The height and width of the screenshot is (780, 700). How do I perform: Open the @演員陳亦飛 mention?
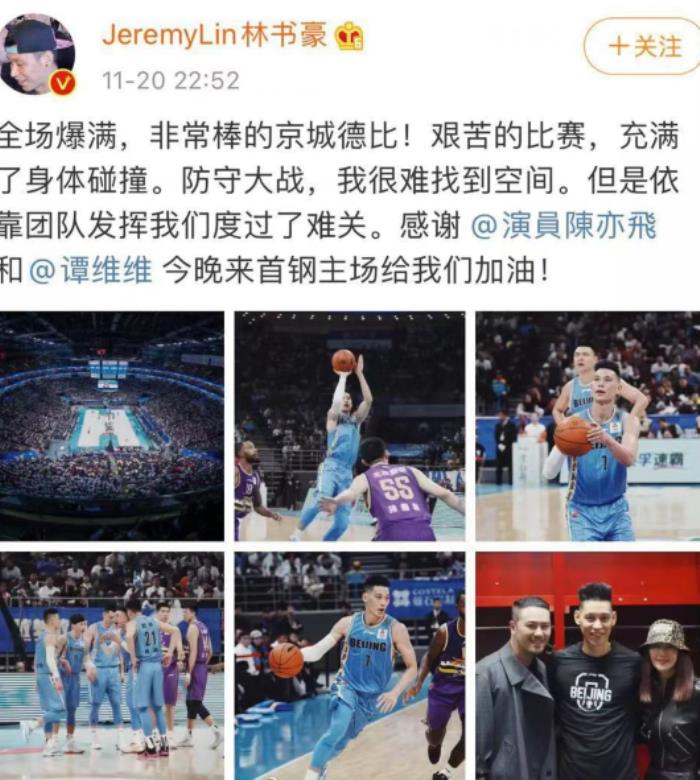[564, 226]
